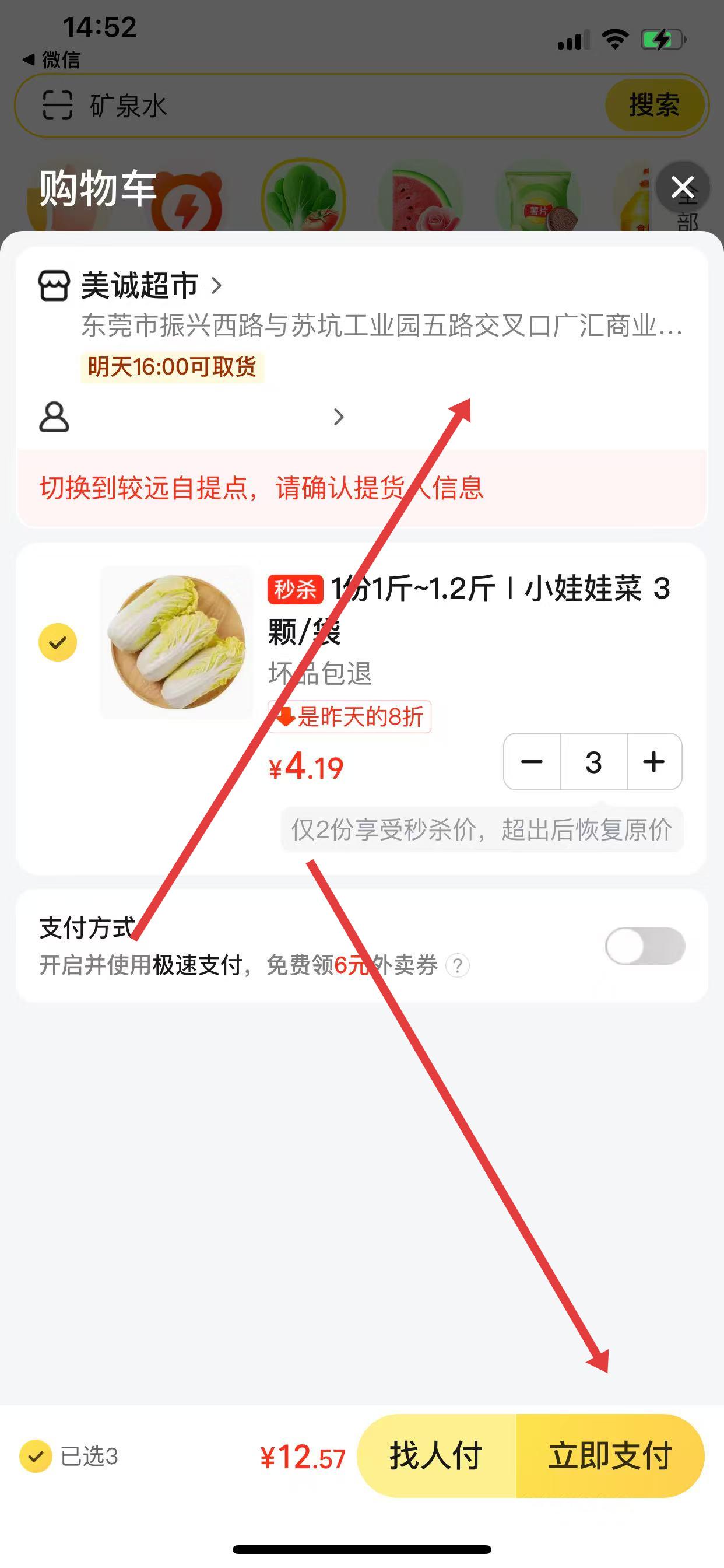The image size is (724, 1568).
Task: Increase 小娃娃菜 quantity by one
Action: tap(654, 761)
